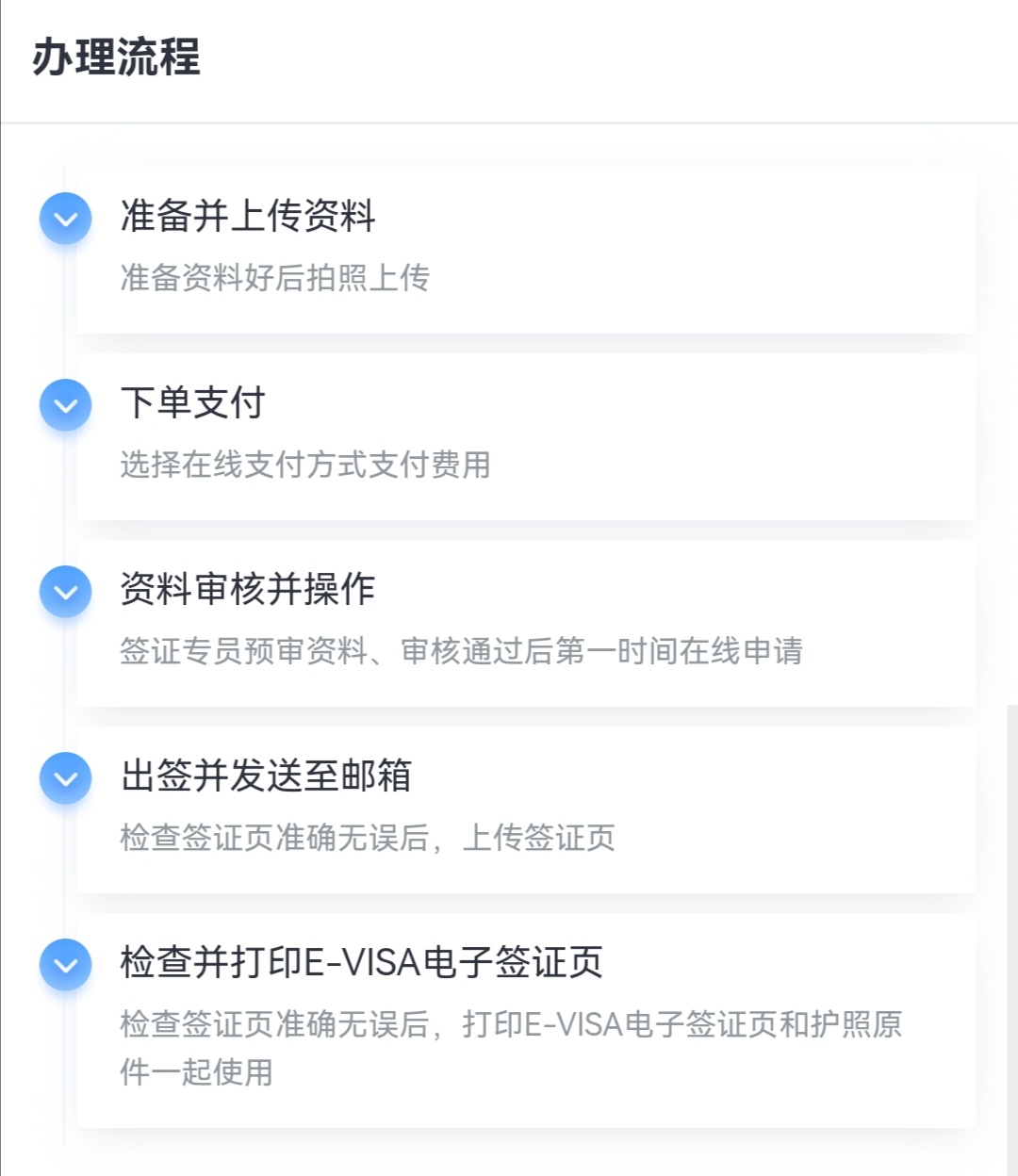
Task: Expand the 准备并上传资料 step chevron
Action: point(65,219)
